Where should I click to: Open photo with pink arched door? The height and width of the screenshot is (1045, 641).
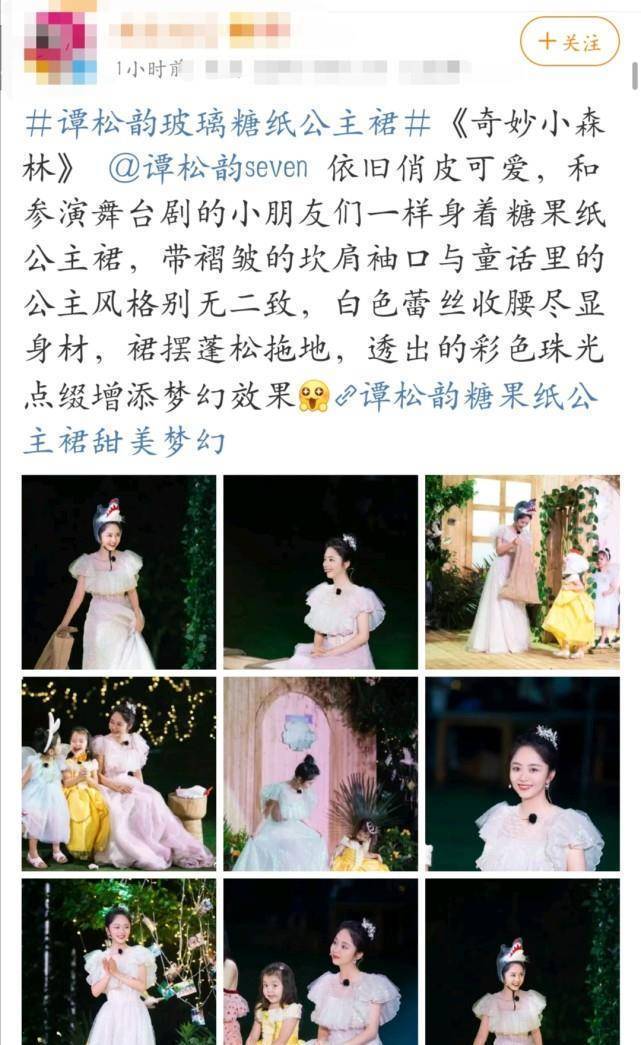320,774
